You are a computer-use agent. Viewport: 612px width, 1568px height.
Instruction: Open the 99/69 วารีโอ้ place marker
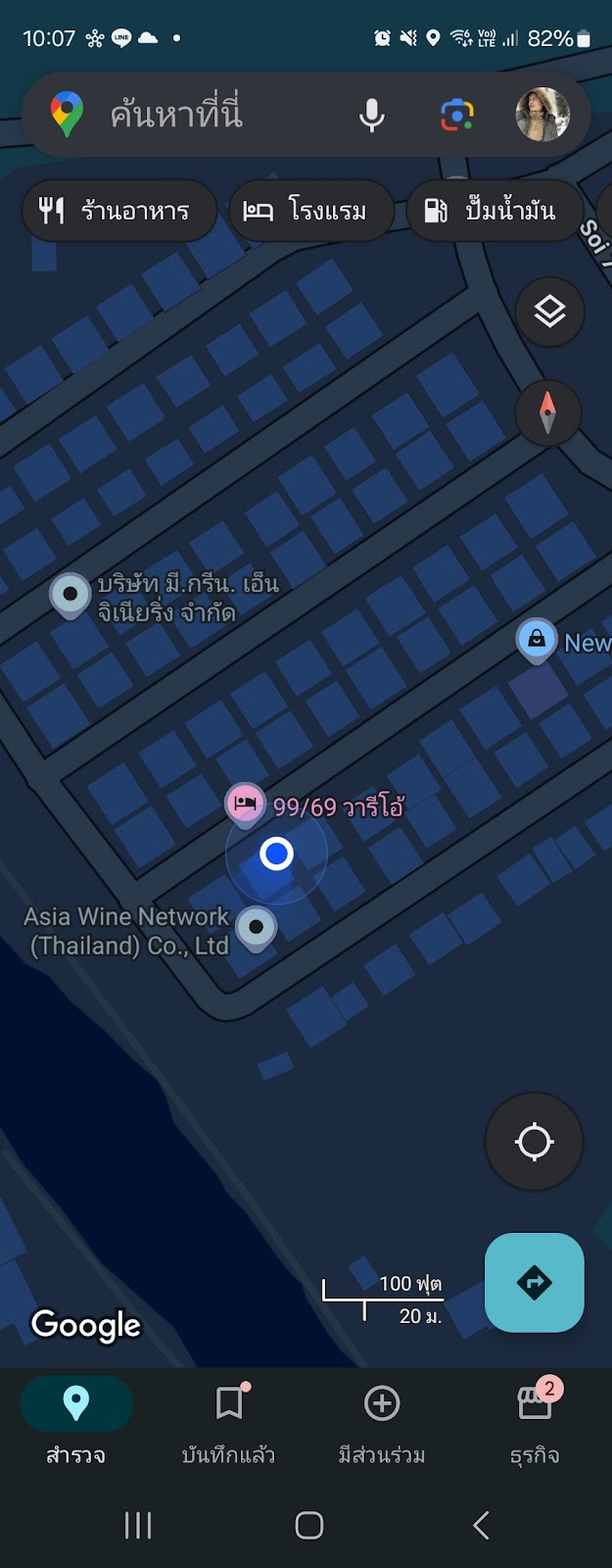[245, 803]
